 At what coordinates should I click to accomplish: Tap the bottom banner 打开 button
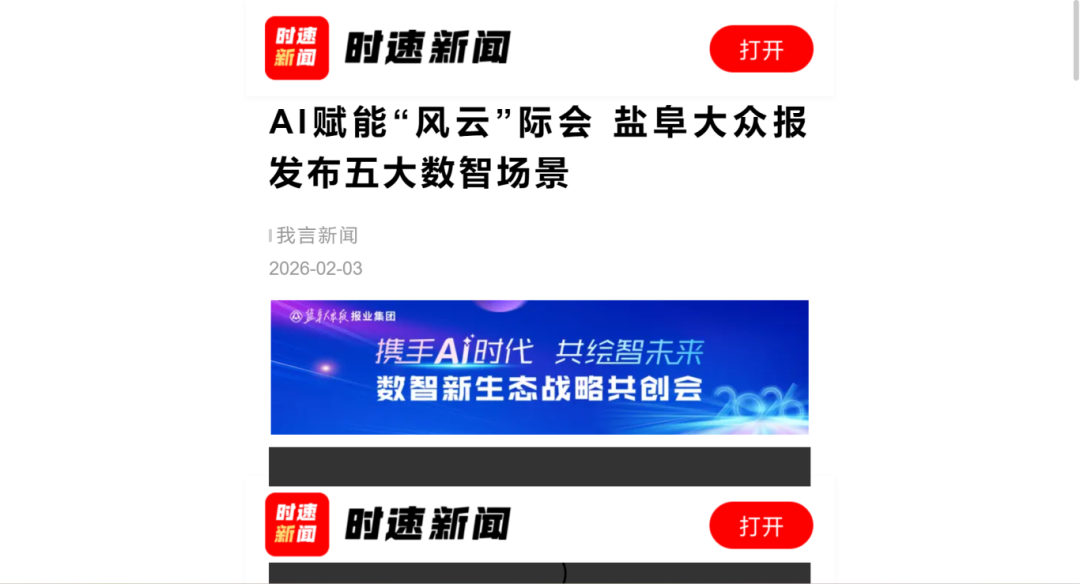[x=761, y=525]
